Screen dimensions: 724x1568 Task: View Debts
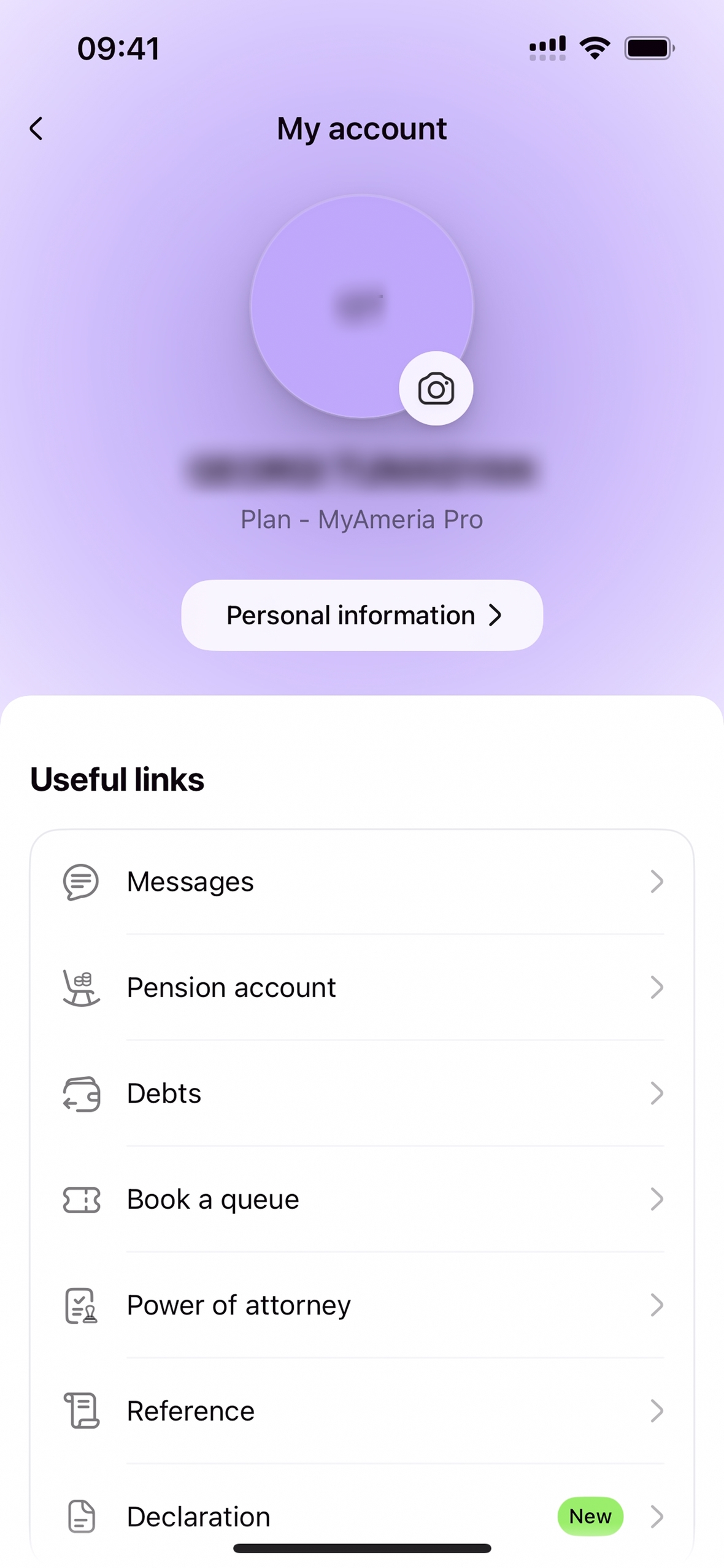[362, 1093]
